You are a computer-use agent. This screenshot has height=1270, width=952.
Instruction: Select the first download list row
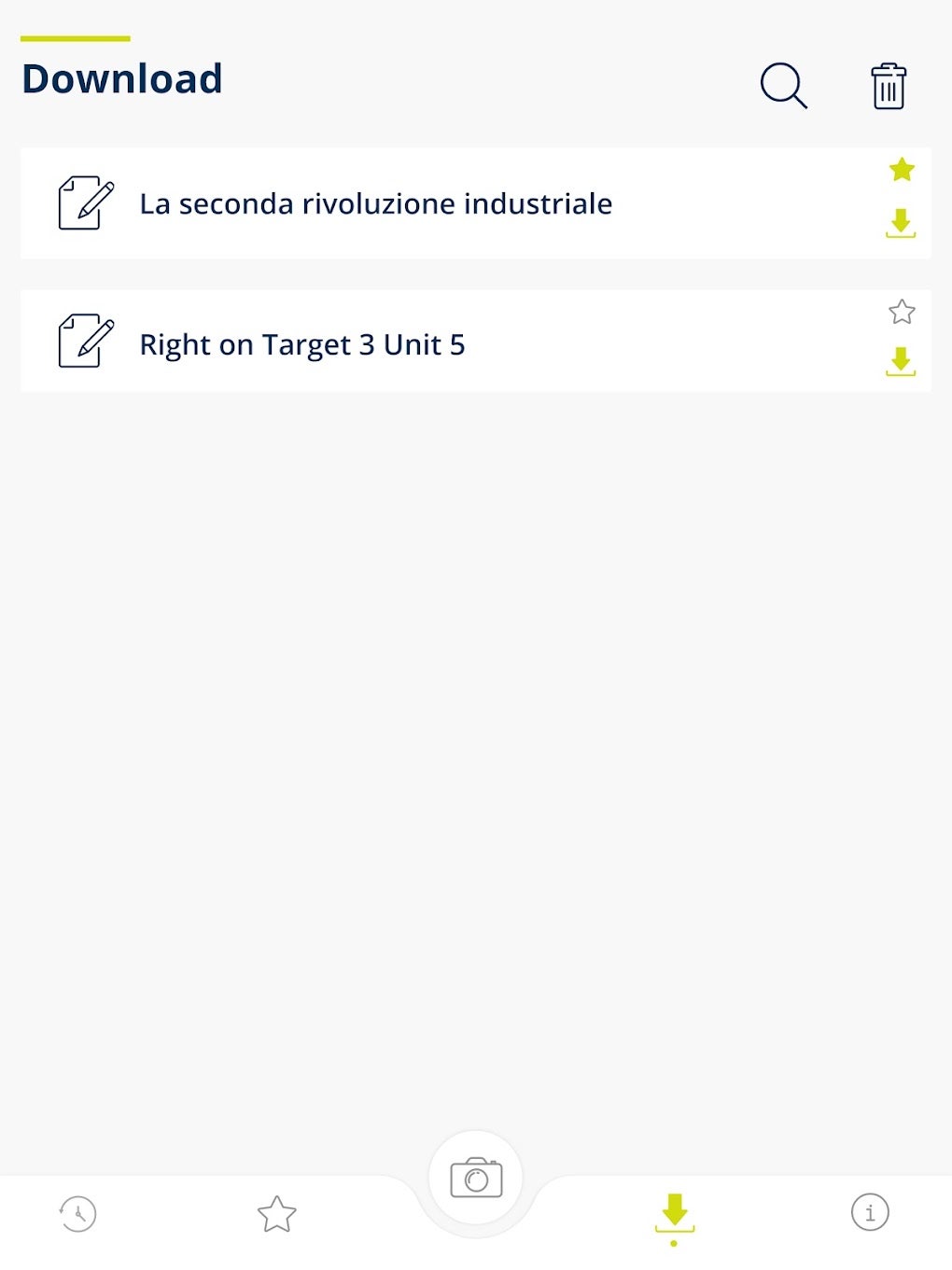coord(467,203)
